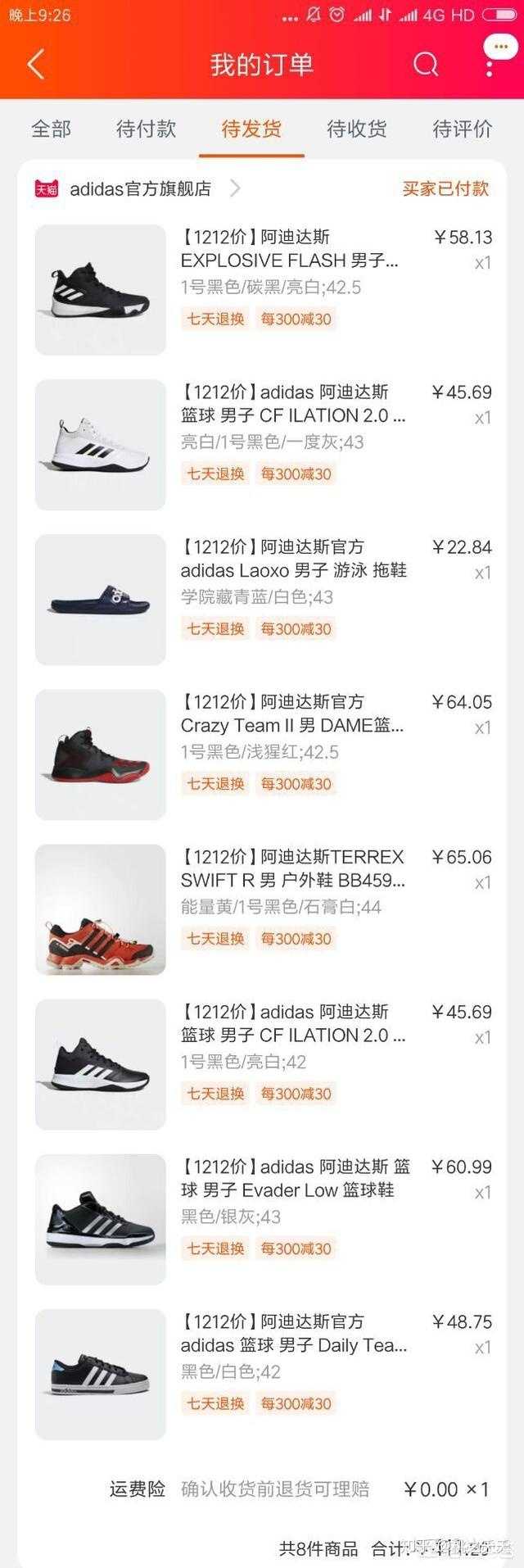The height and width of the screenshot is (1568, 524).
Task: Open the EXPLOSIVE FLASH shoe order item
Action: click(289, 261)
